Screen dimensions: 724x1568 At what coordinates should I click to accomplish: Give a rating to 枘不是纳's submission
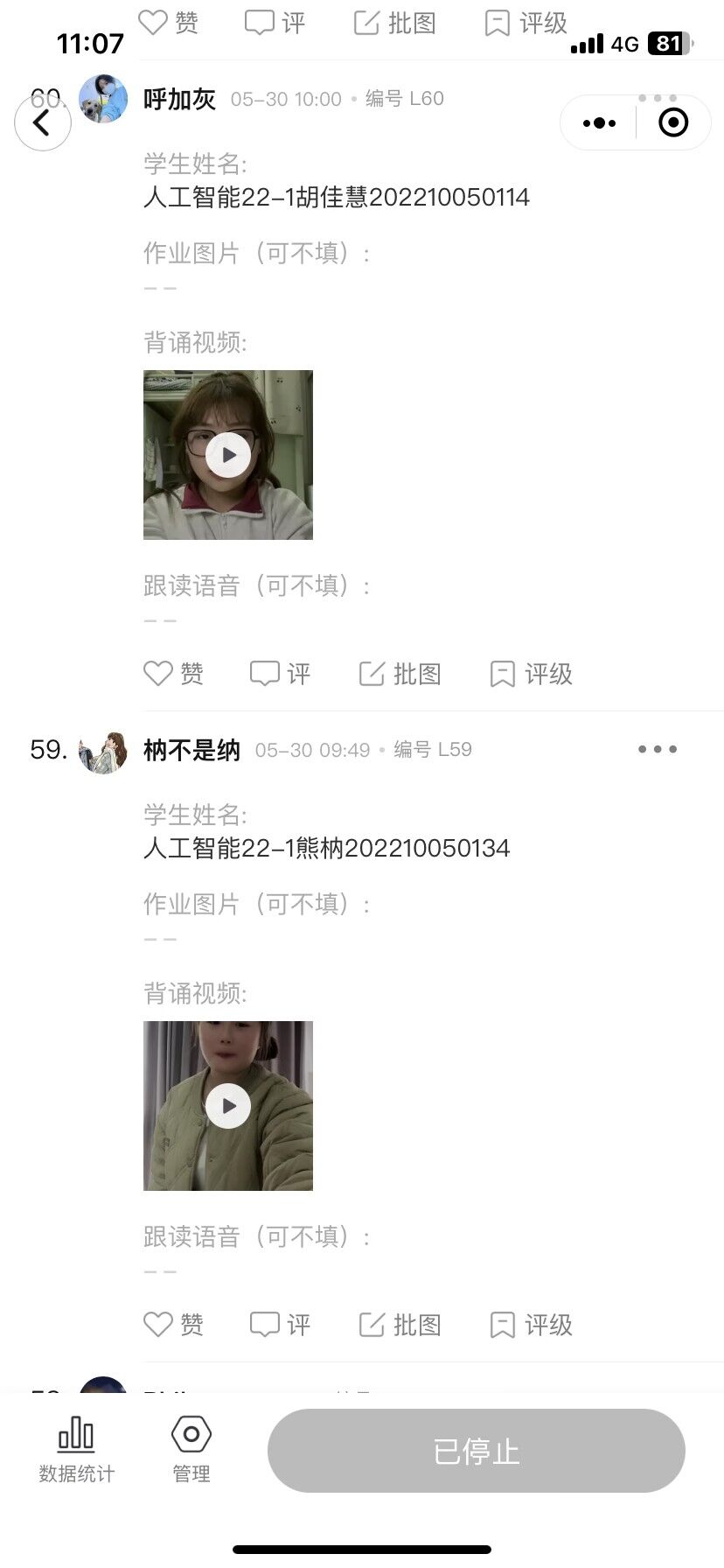[531, 1325]
